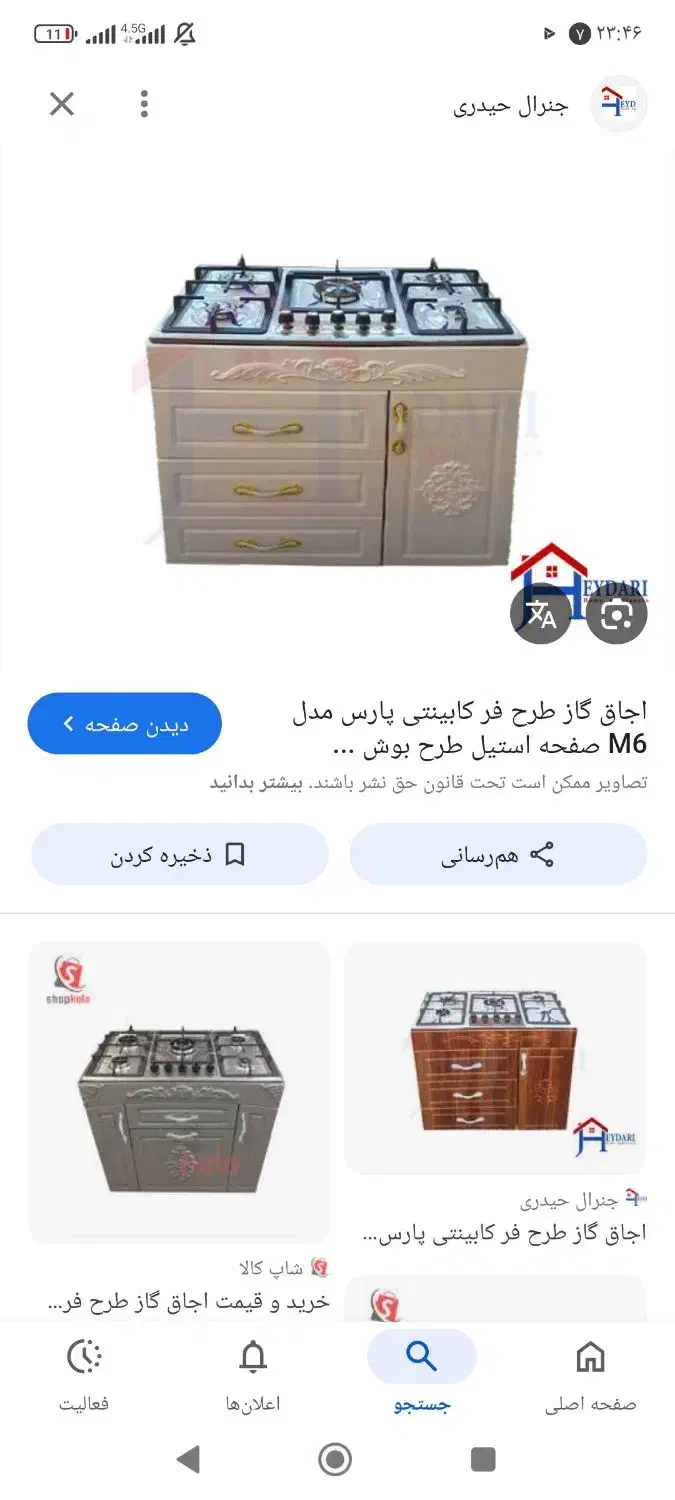Go to the system home screen
The image size is (675, 1500).
click(336, 1460)
